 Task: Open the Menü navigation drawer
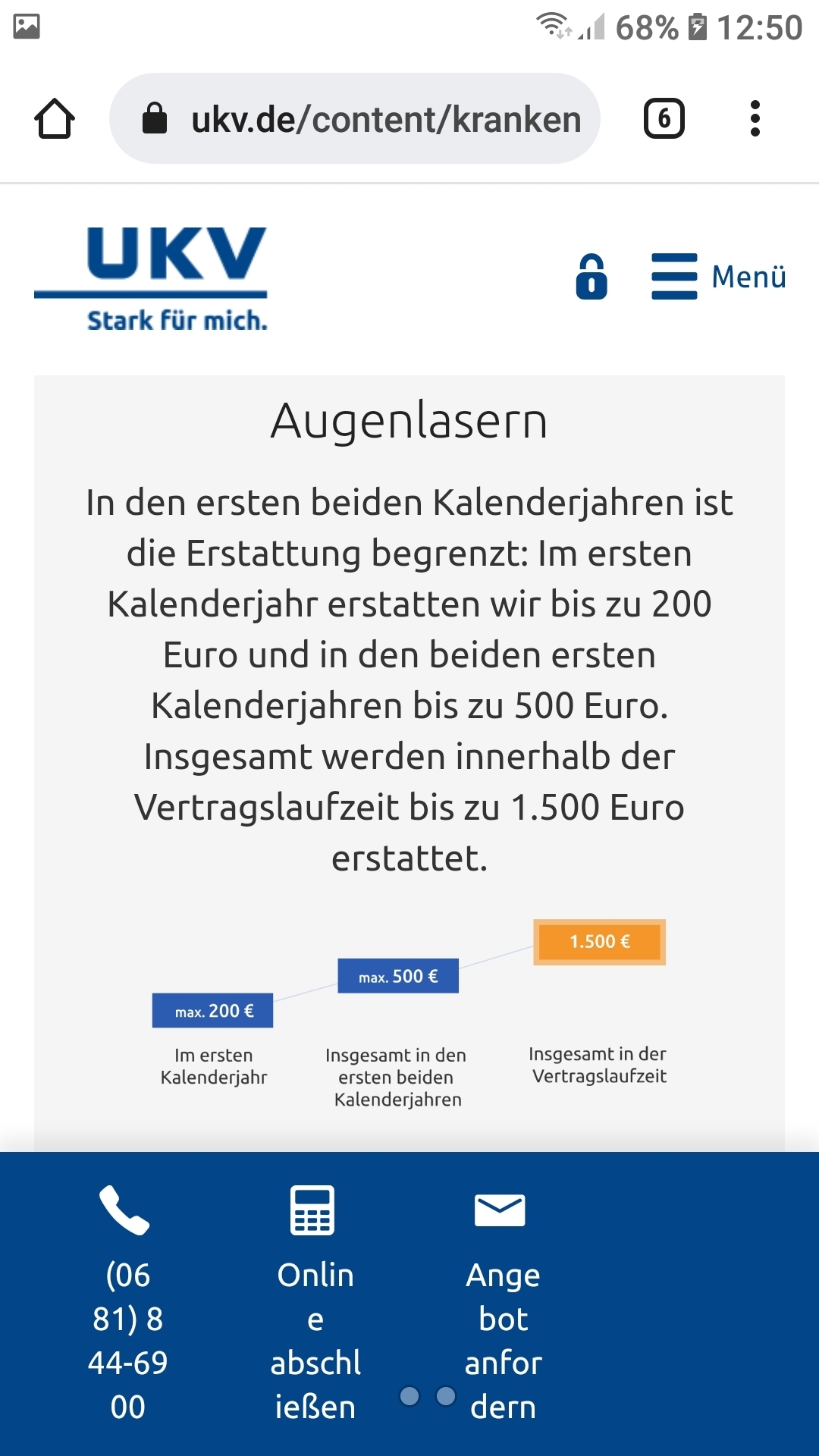pos(718,277)
